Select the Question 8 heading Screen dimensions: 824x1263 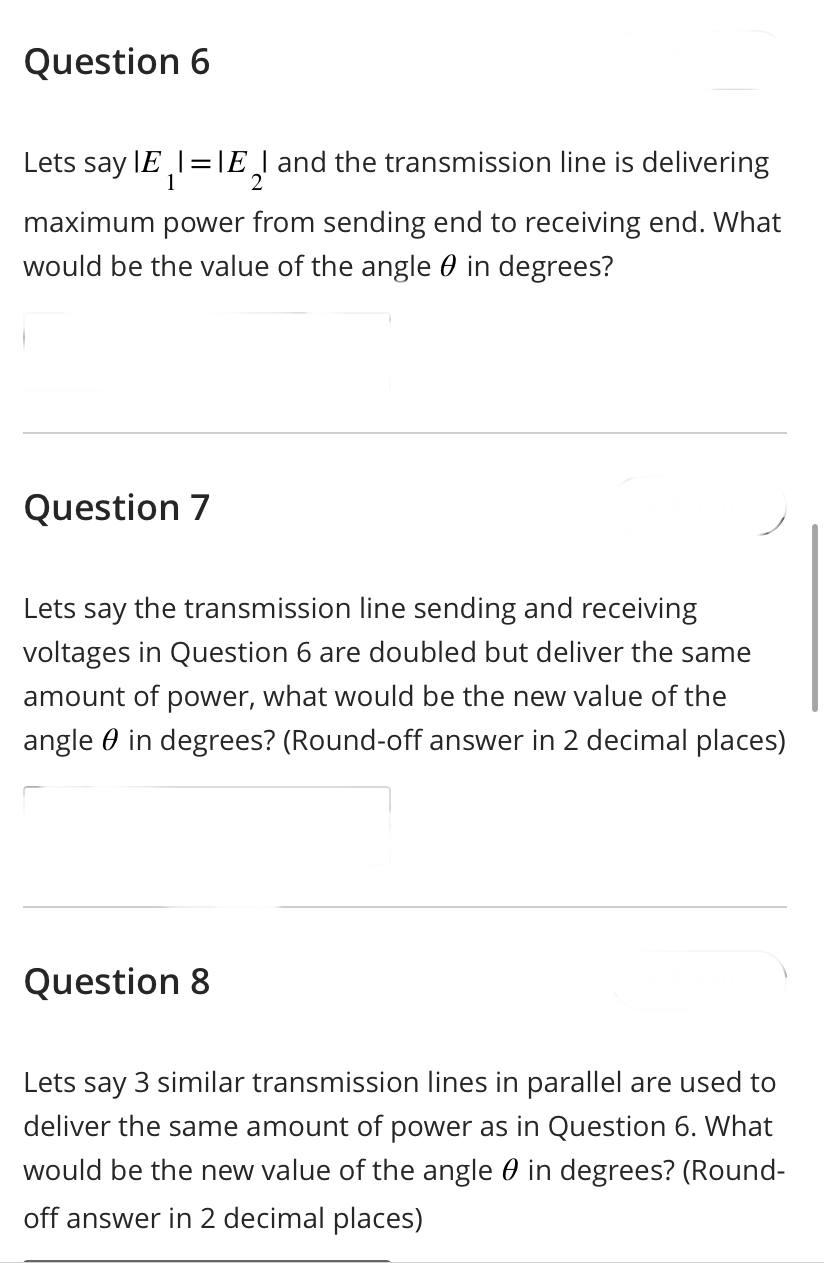point(117,982)
